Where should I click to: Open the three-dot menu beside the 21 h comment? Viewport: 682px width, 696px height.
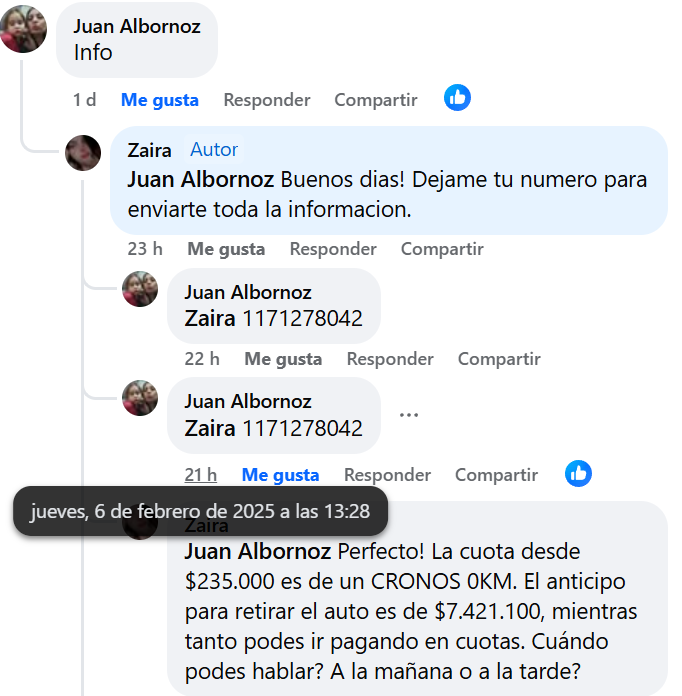pyautogui.click(x=408, y=415)
